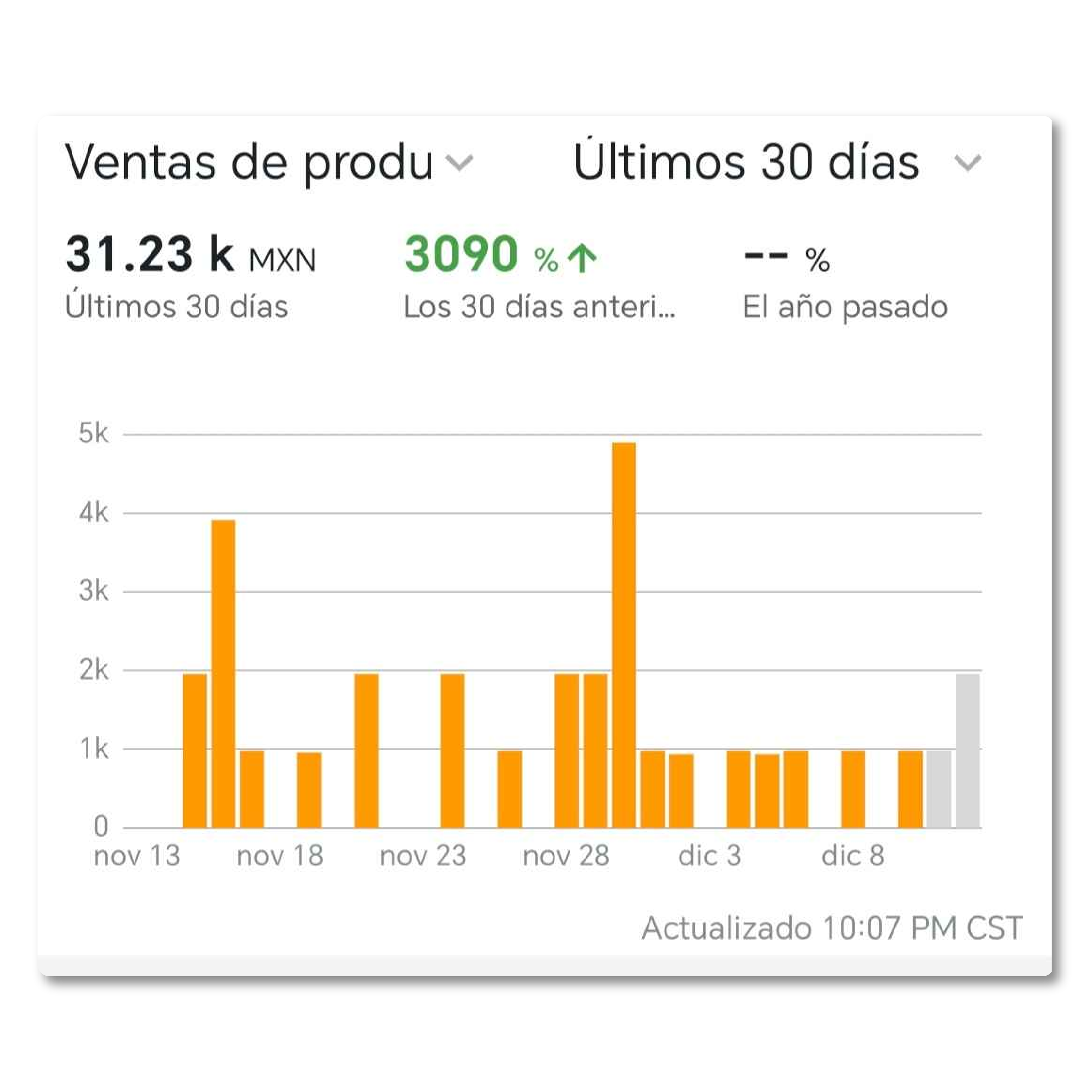Expand the Ventas de produ metric dropdown
1092x1092 pixels.
click(459, 163)
